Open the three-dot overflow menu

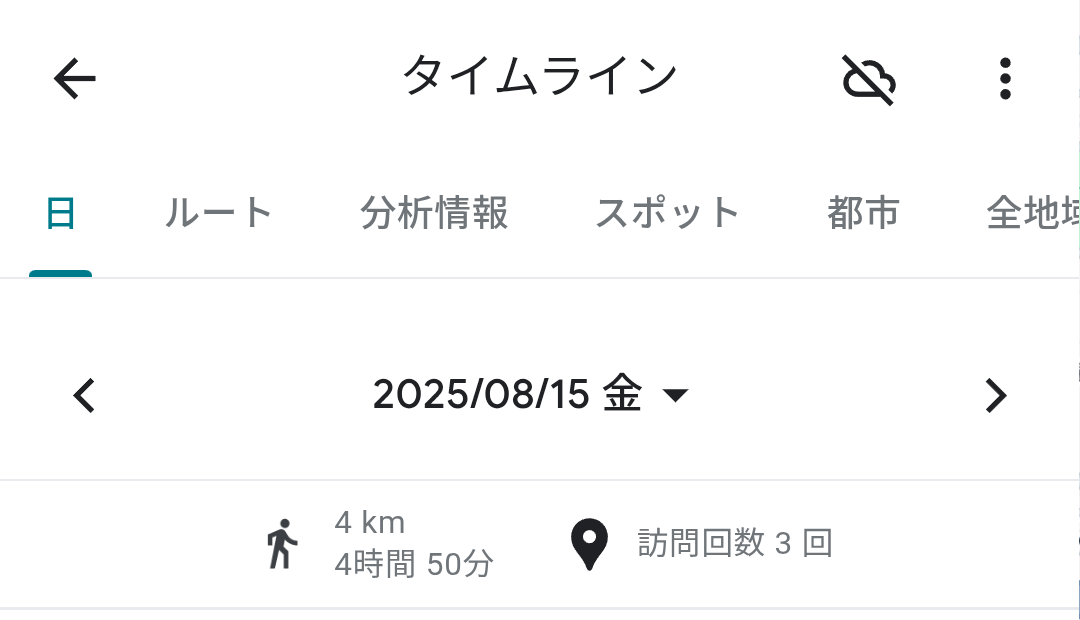point(1005,79)
